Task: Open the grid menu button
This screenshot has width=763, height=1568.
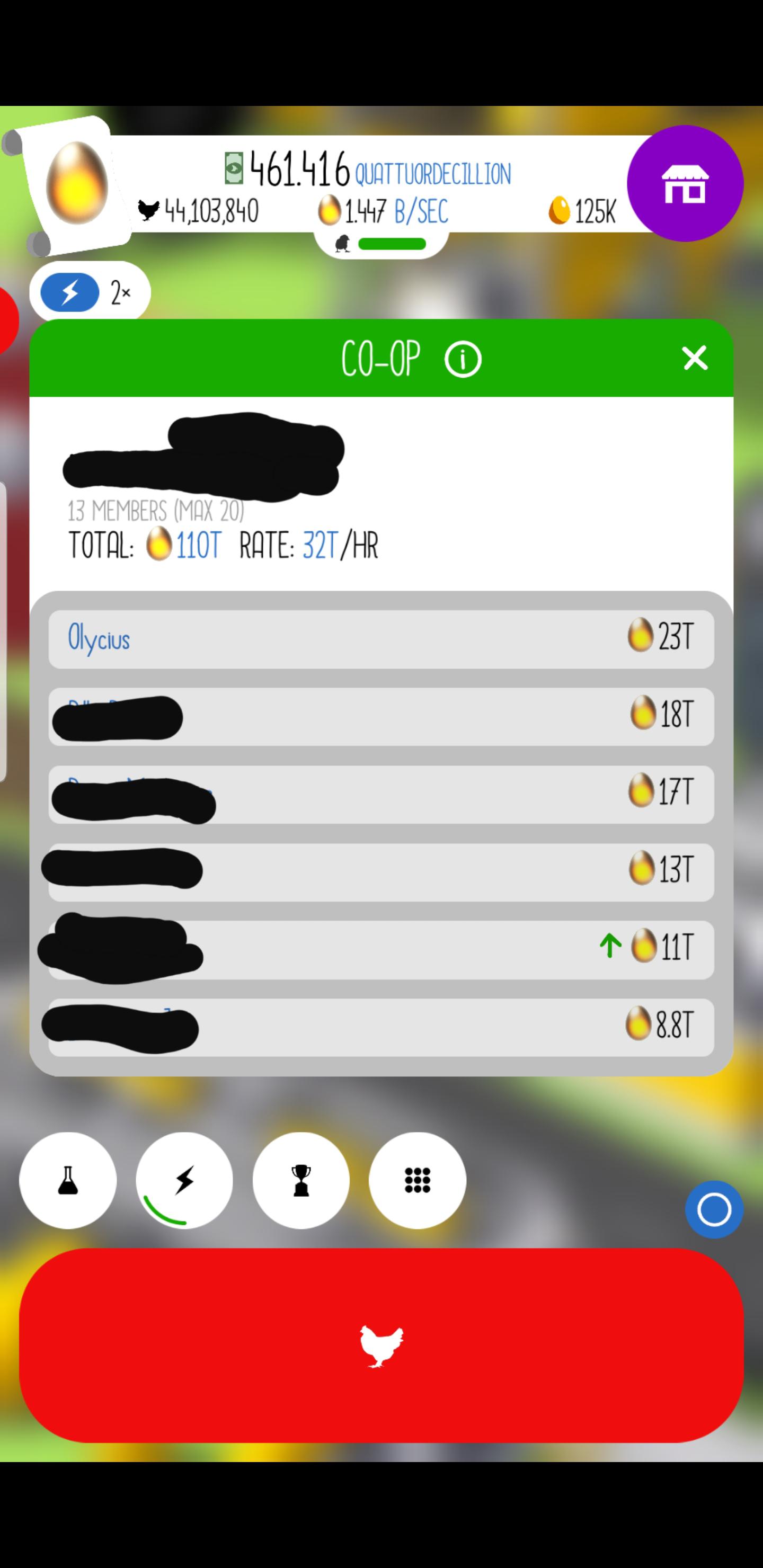Action: [417, 1180]
